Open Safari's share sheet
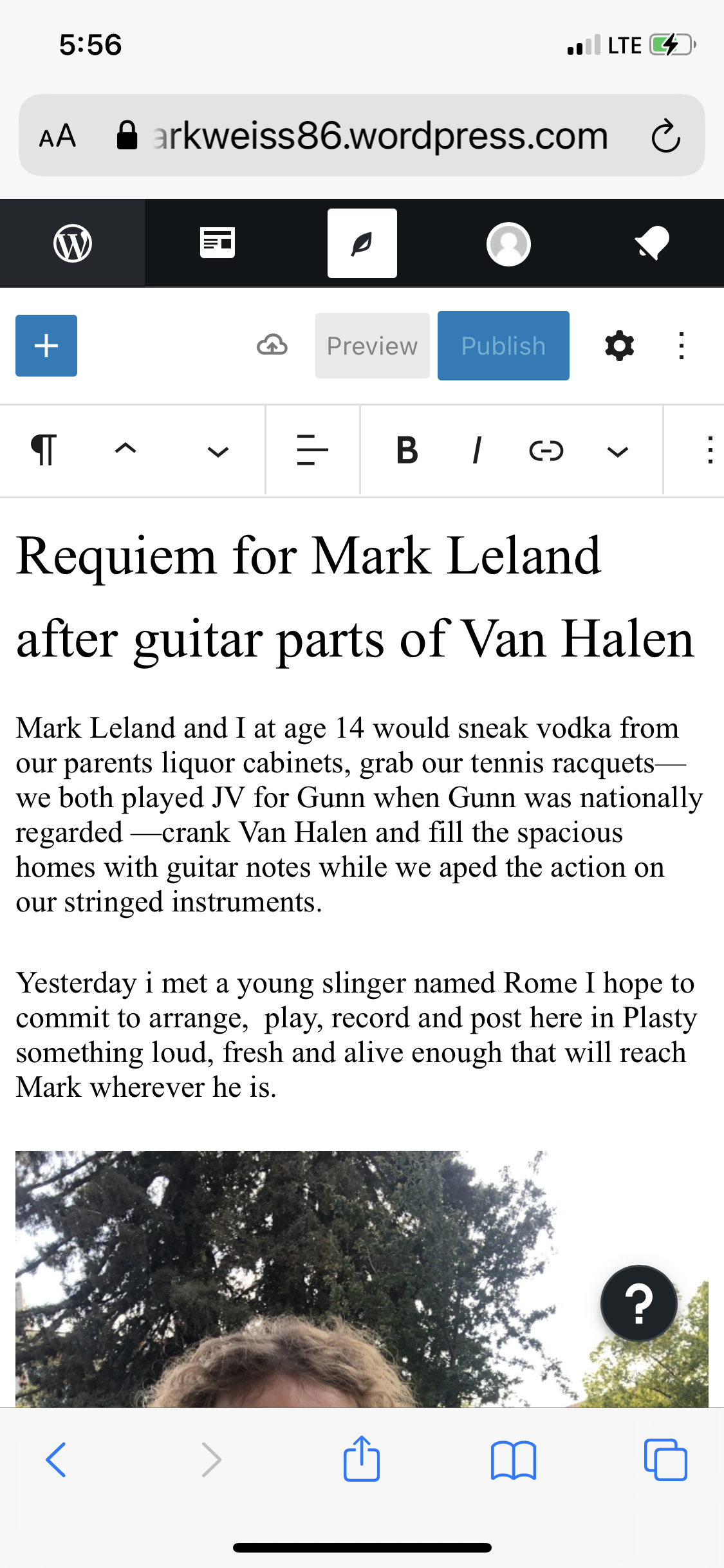724x1568 pixels. (x=362, y=1459)
